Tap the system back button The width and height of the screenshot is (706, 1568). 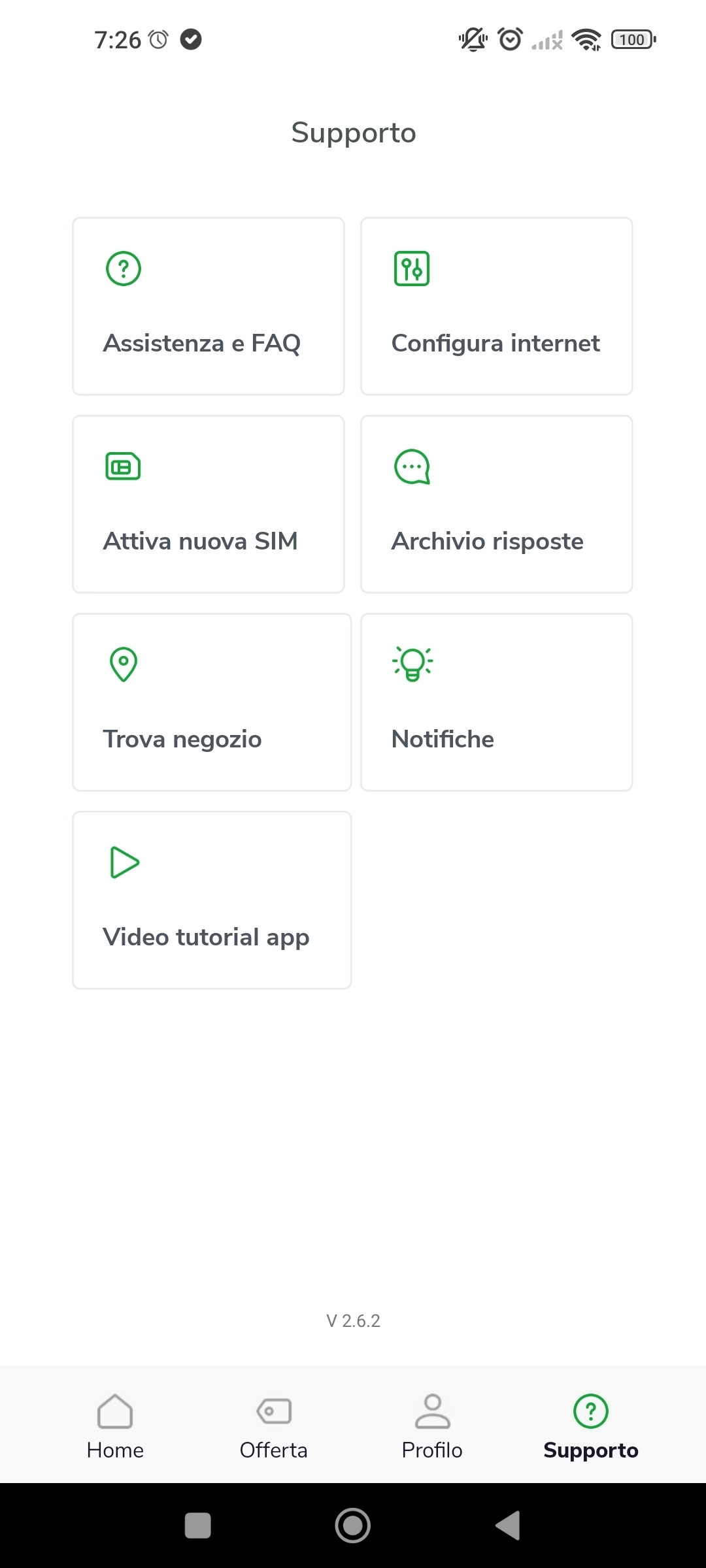(x=508, y=1526)
